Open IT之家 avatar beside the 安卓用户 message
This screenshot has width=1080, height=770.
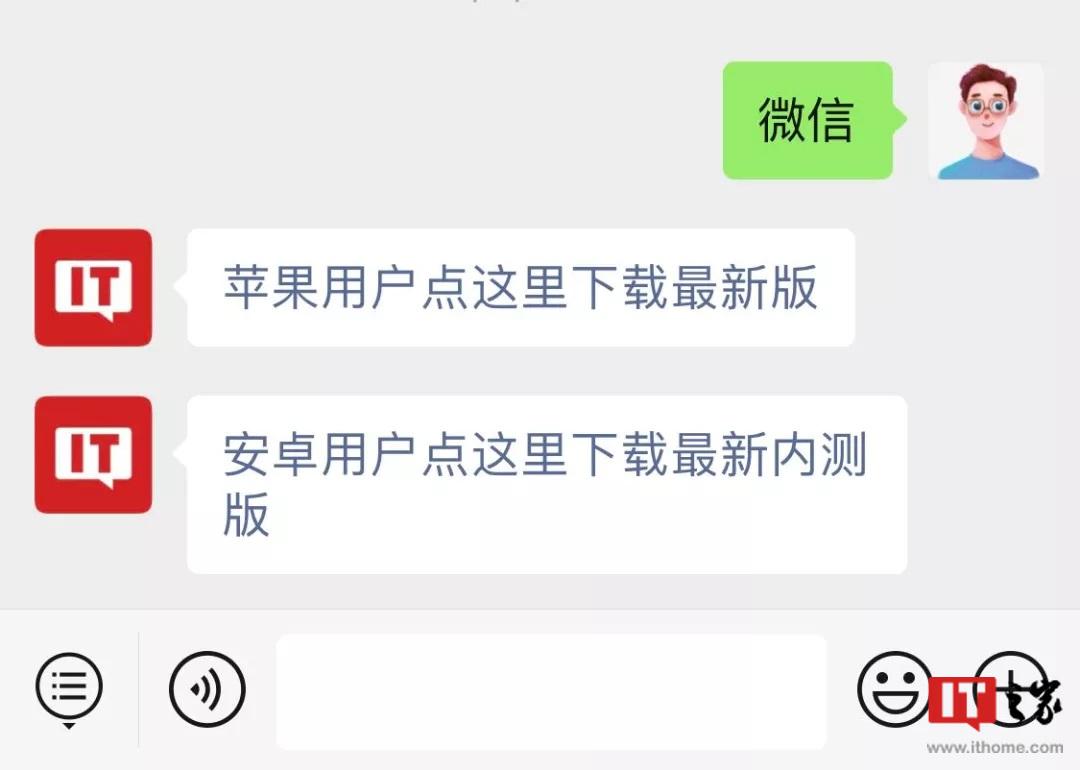pos(93,455)
